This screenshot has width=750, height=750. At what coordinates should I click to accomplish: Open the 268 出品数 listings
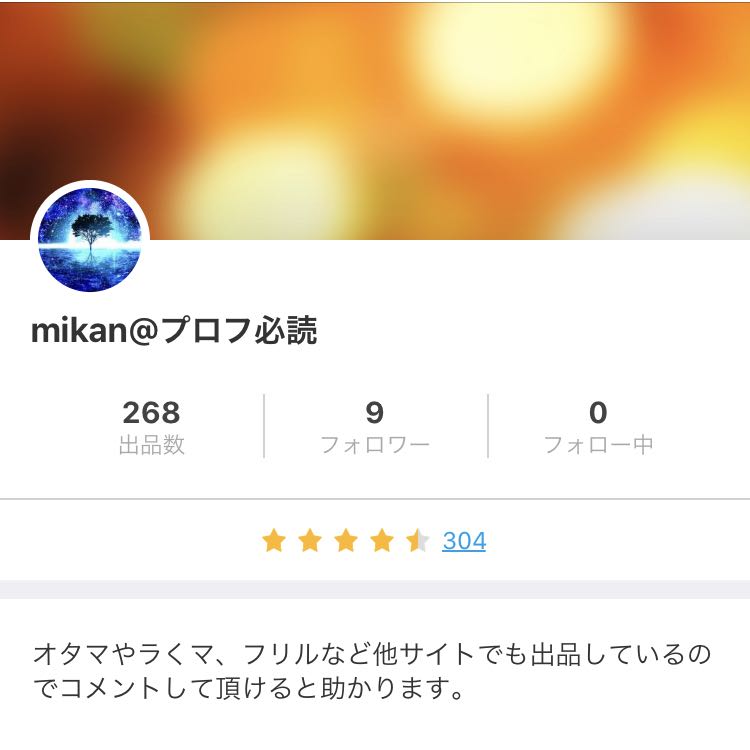click(151, 427)
